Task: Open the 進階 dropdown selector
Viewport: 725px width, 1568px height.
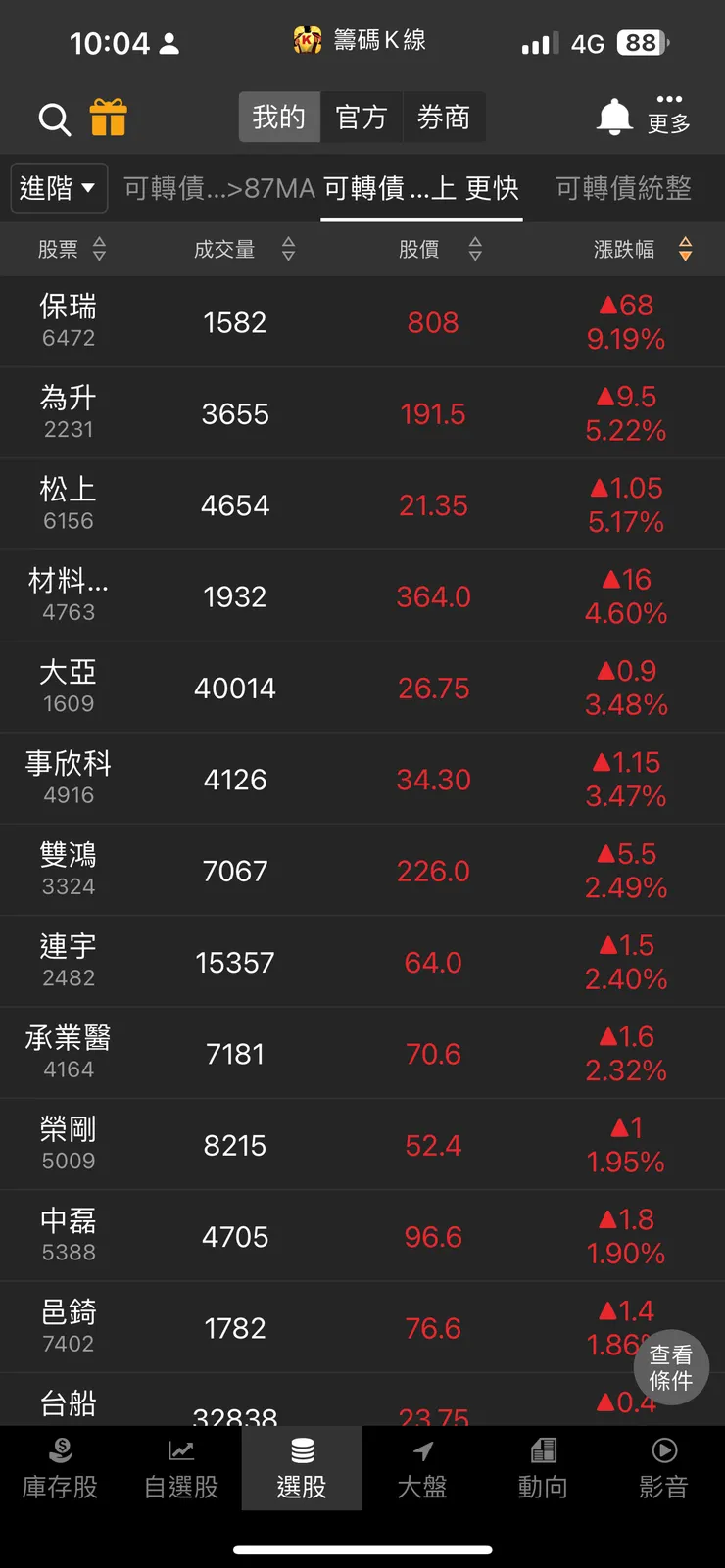Action: [x=59, y=188]
